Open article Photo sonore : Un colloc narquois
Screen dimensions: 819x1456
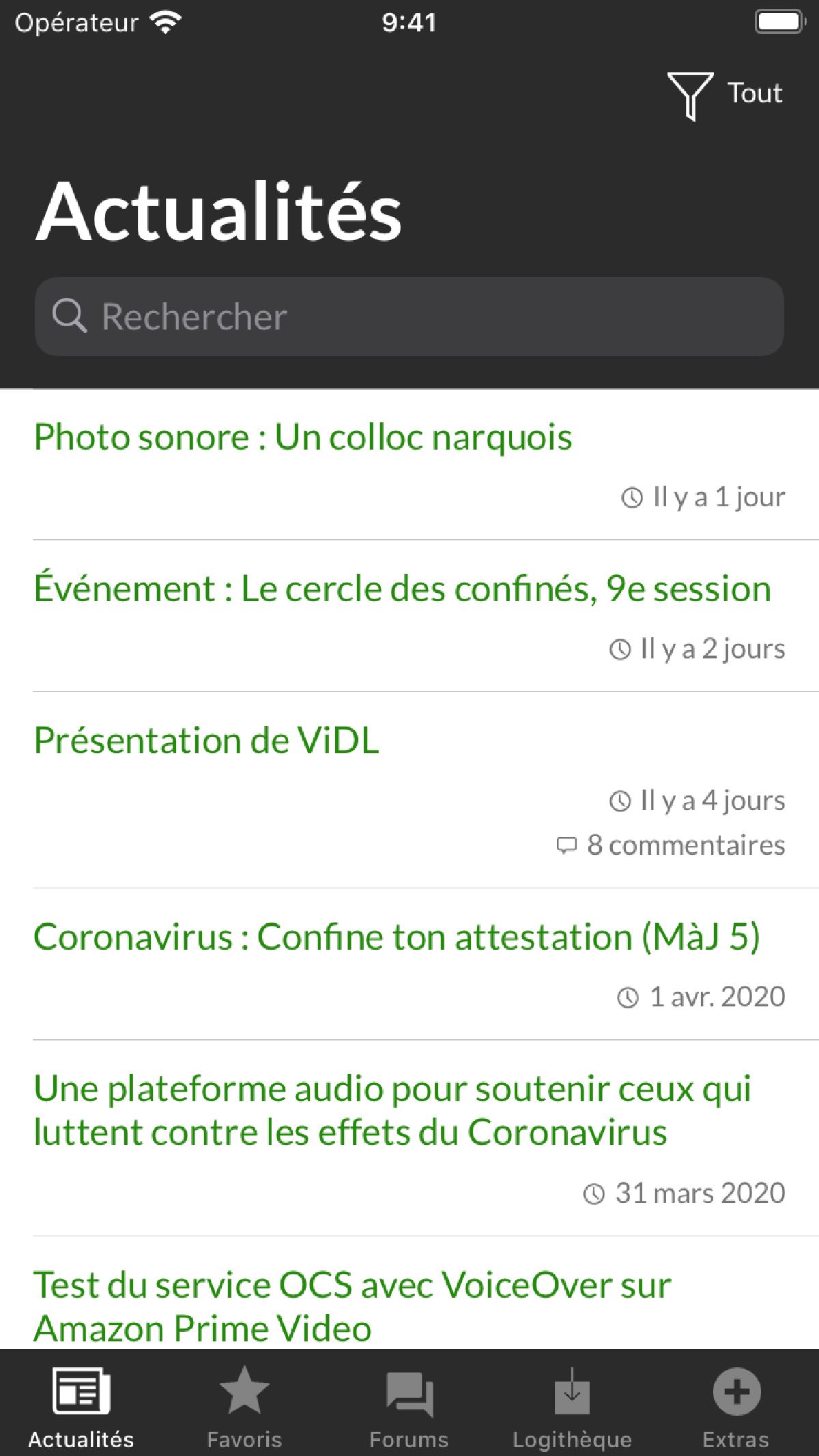(x=303, y=437)
